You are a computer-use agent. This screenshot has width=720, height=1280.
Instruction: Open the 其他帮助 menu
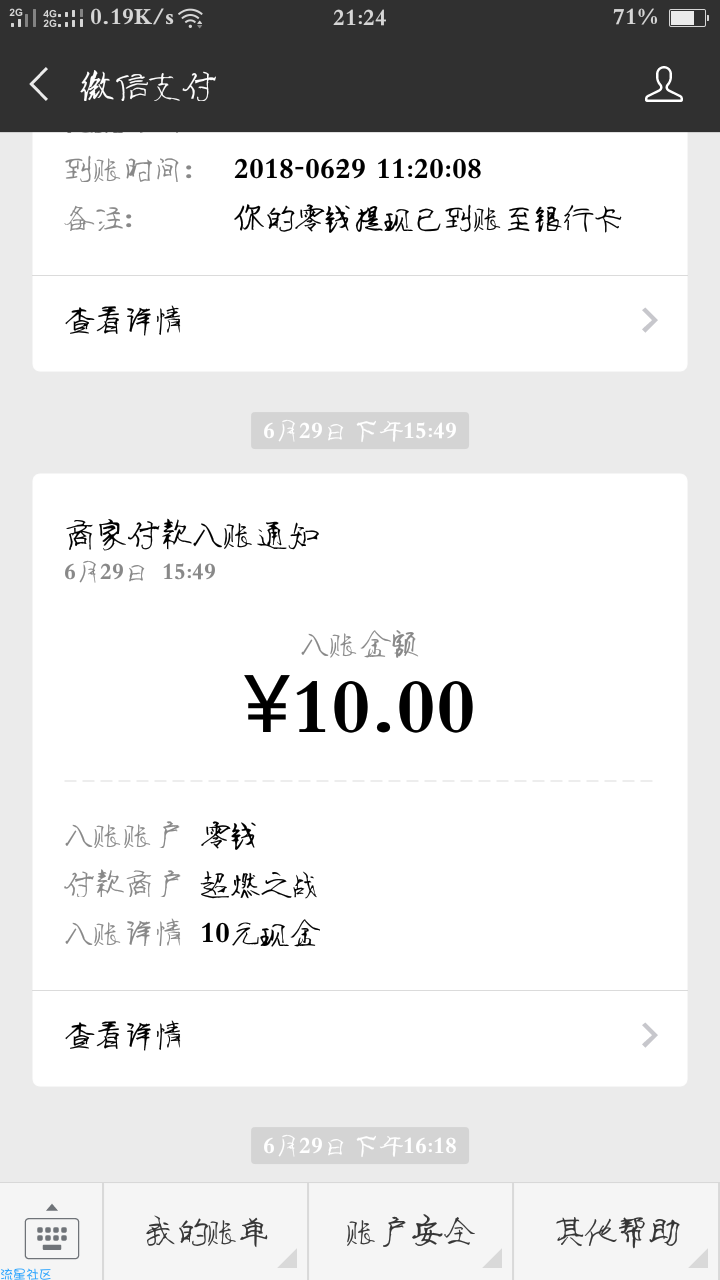pyautogui.click(x=617, y=1232)
